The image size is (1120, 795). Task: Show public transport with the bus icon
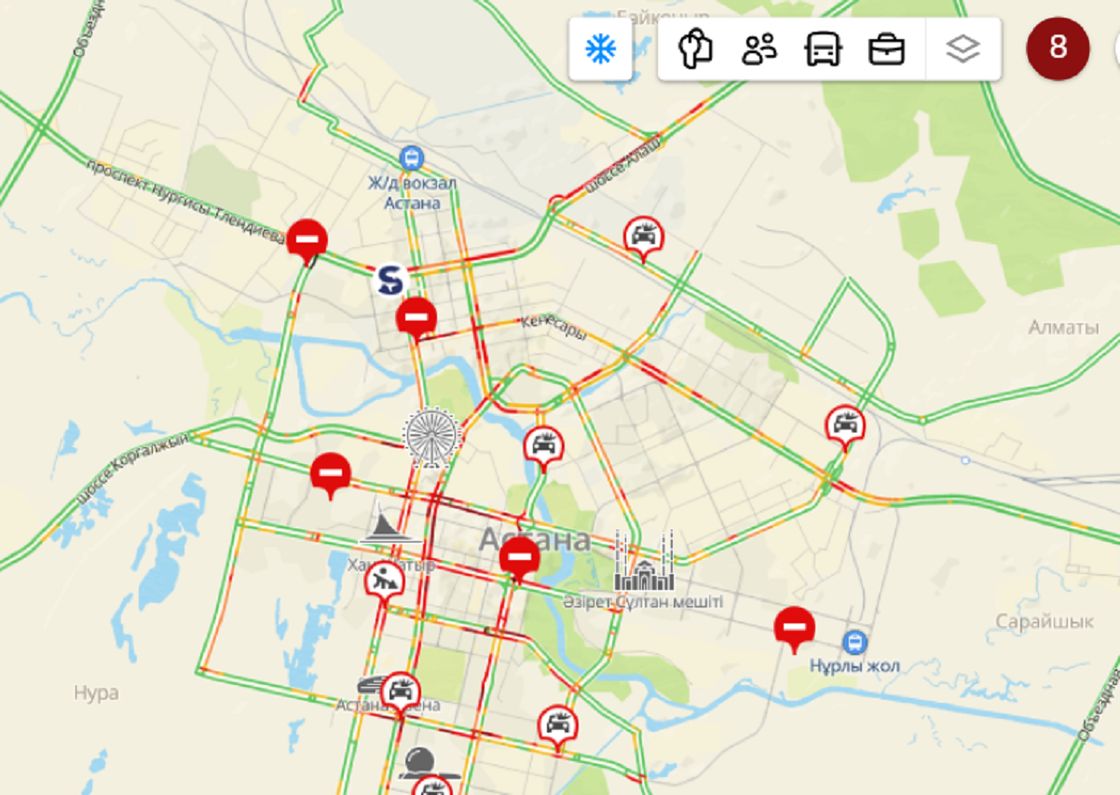coord(823,49)
